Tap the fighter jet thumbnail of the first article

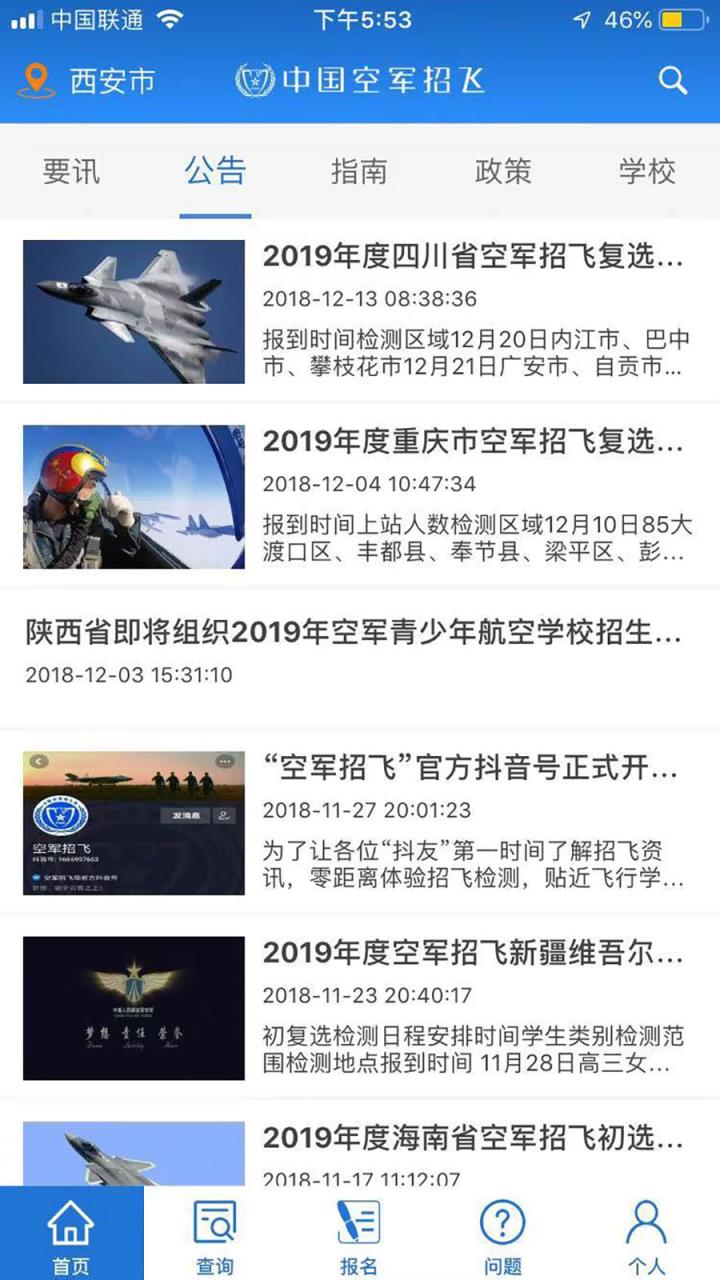(133, 311)
